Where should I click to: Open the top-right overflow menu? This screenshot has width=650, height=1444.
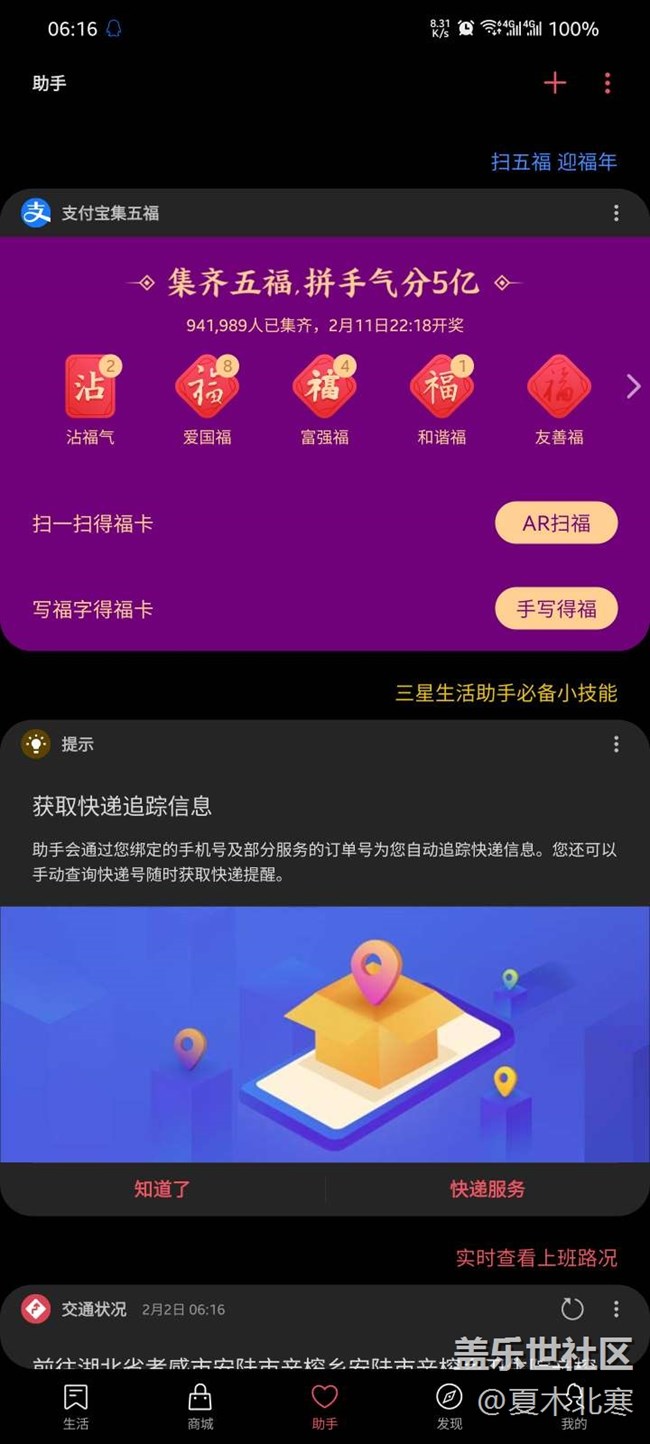coord(607,83)
